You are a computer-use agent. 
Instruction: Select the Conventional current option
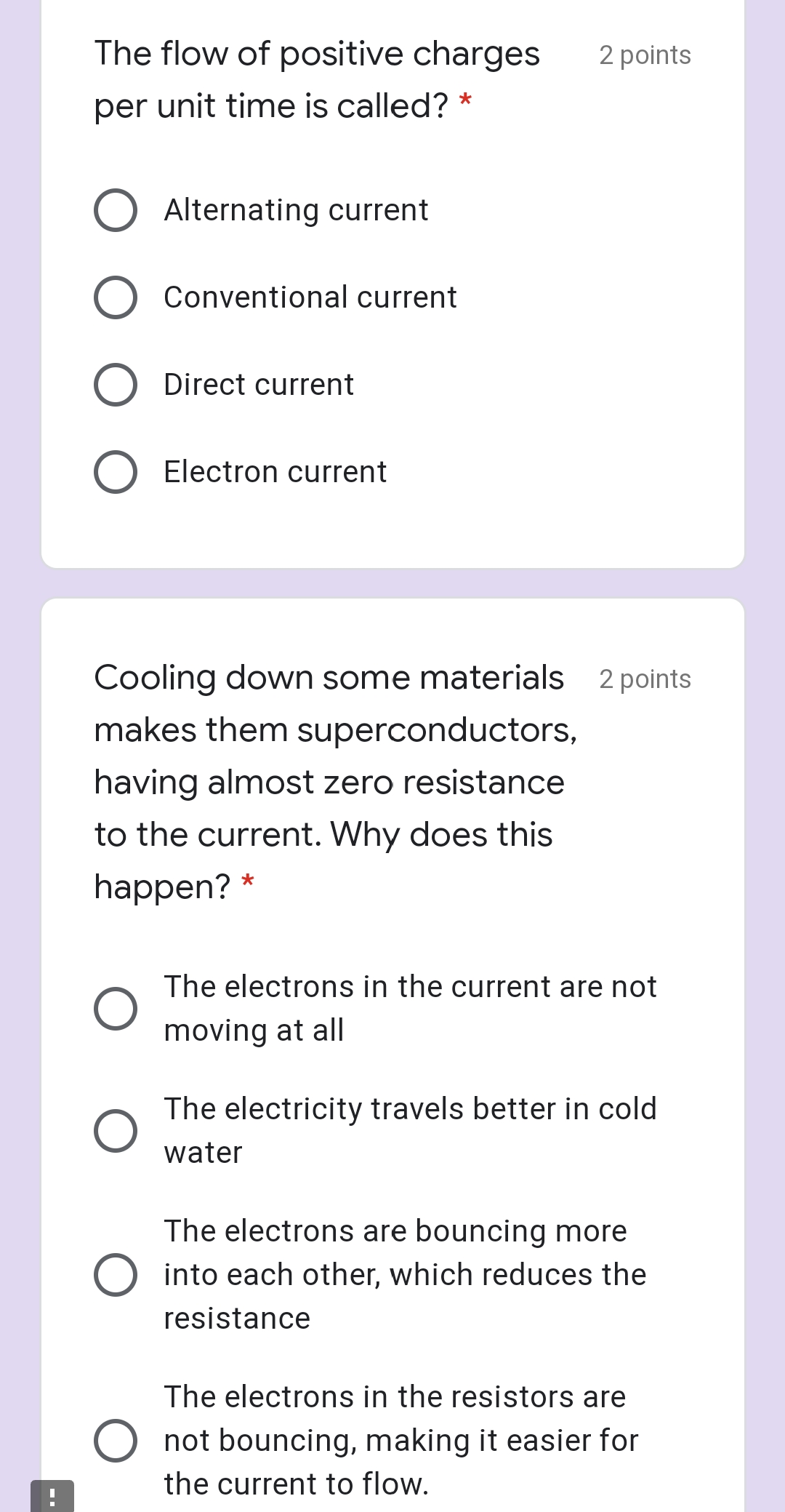coord(116,298)
